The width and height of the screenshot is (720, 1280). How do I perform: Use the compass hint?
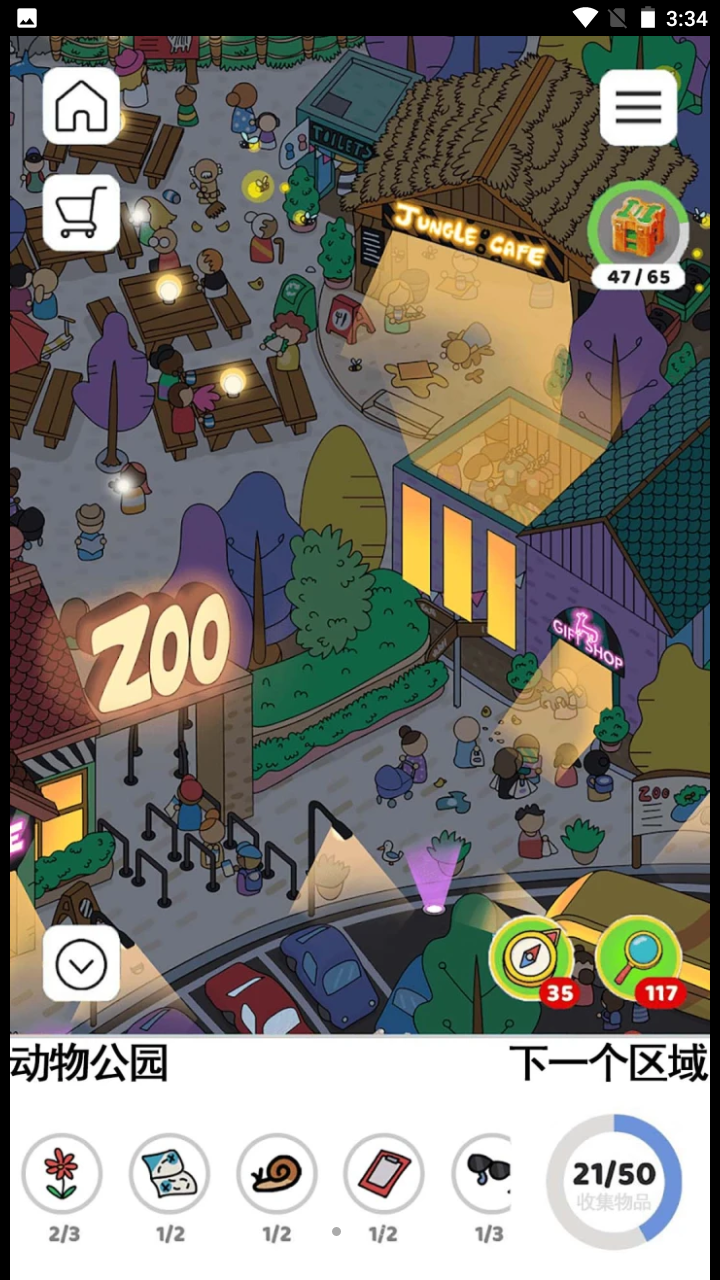(531, 959)
